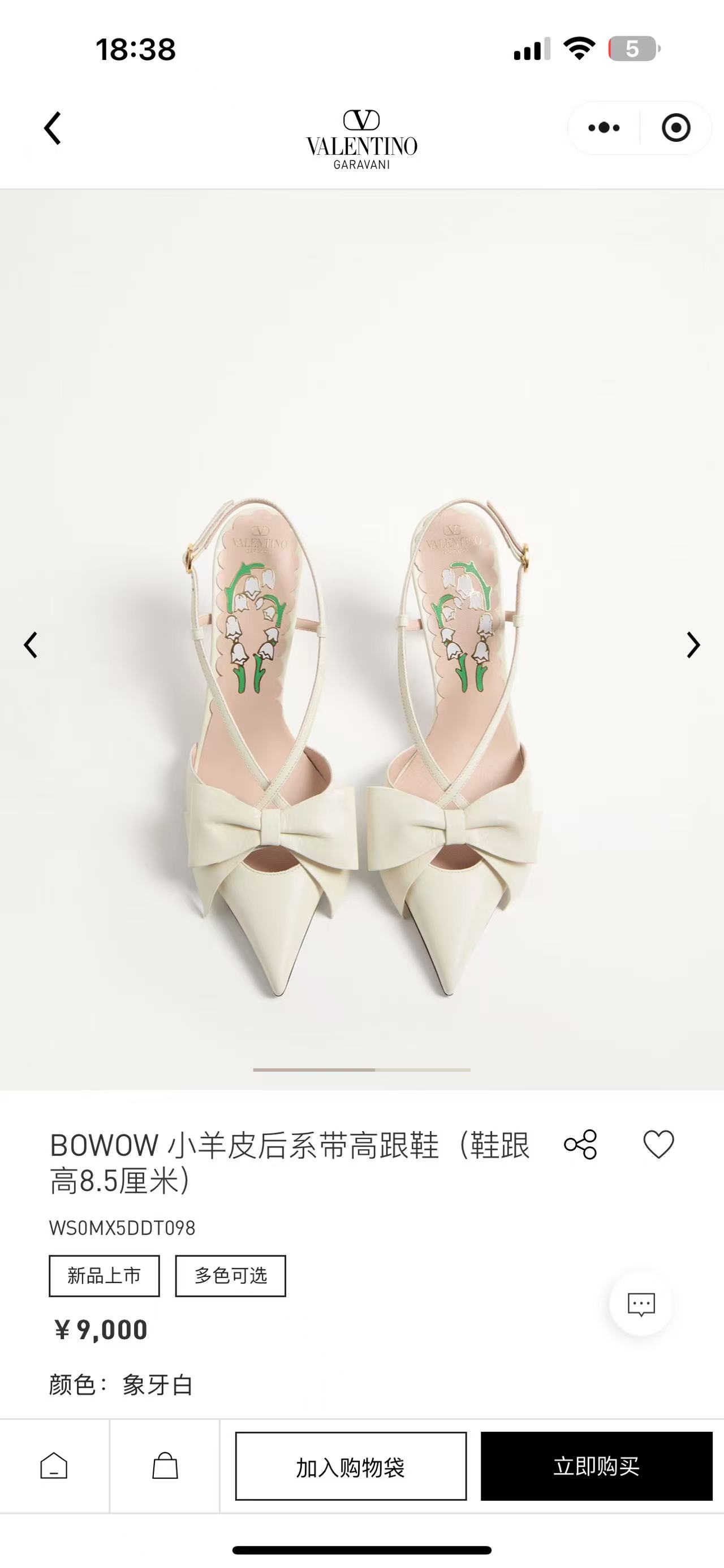Open the shopping bag

click(x=165, y=1466)
